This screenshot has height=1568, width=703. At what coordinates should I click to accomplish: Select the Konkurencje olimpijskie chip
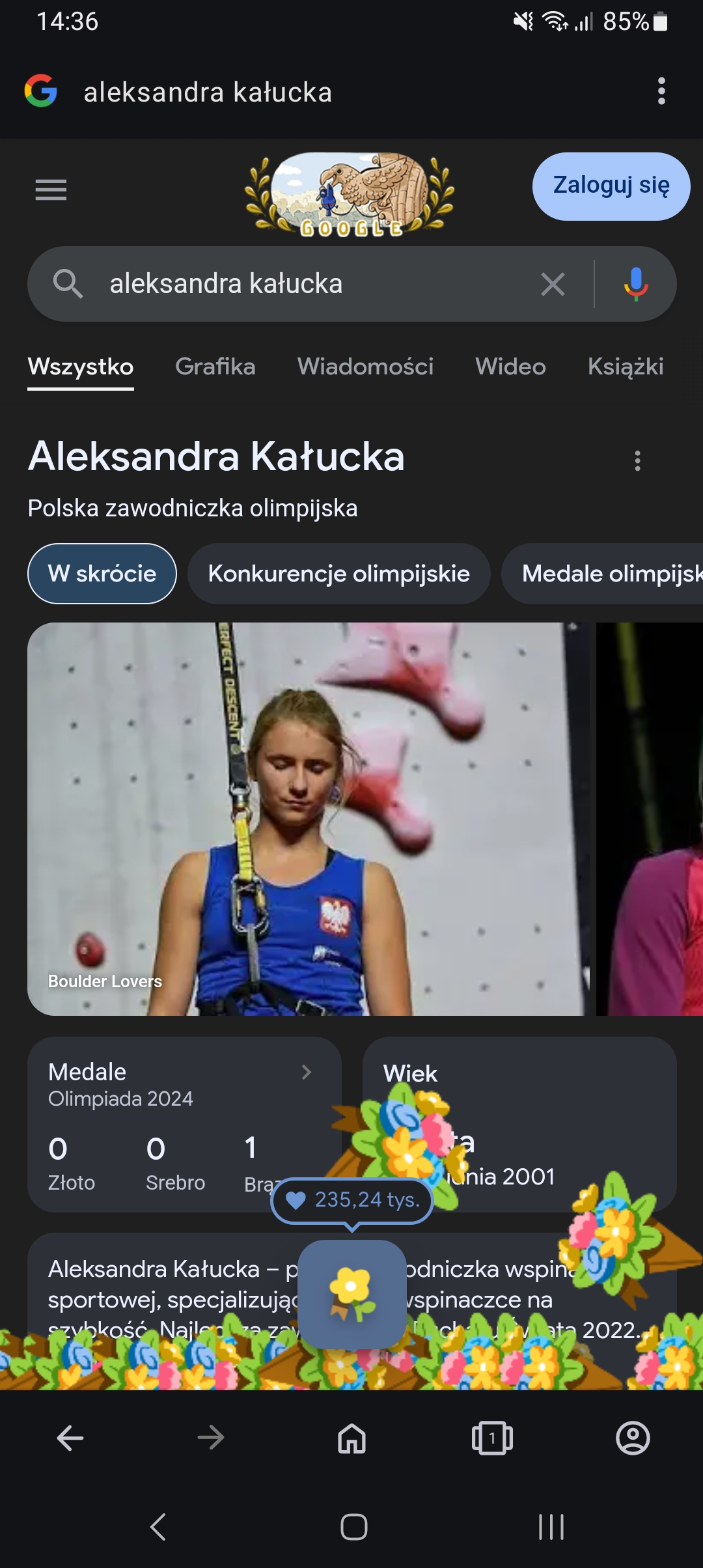338,574
